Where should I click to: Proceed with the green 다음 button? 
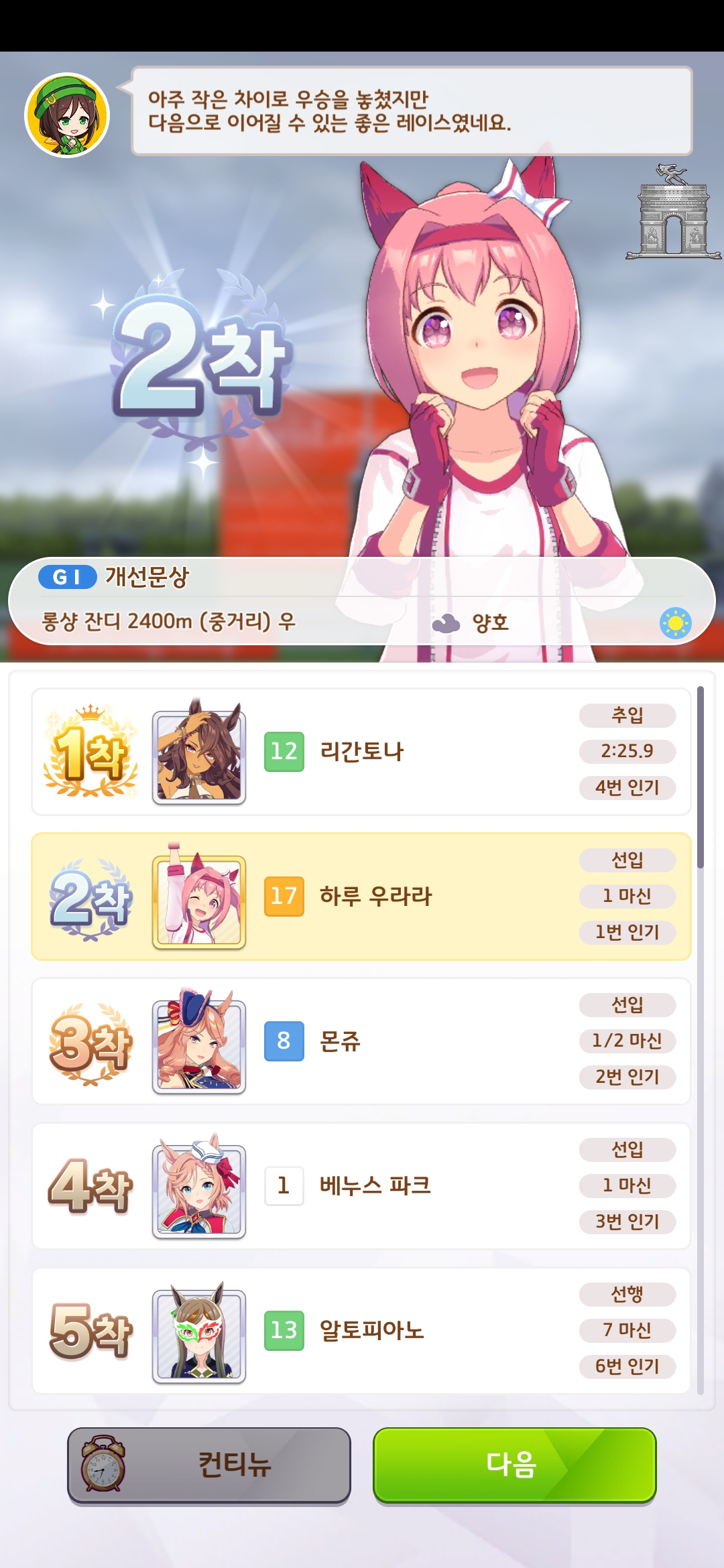coord(514,1465)
